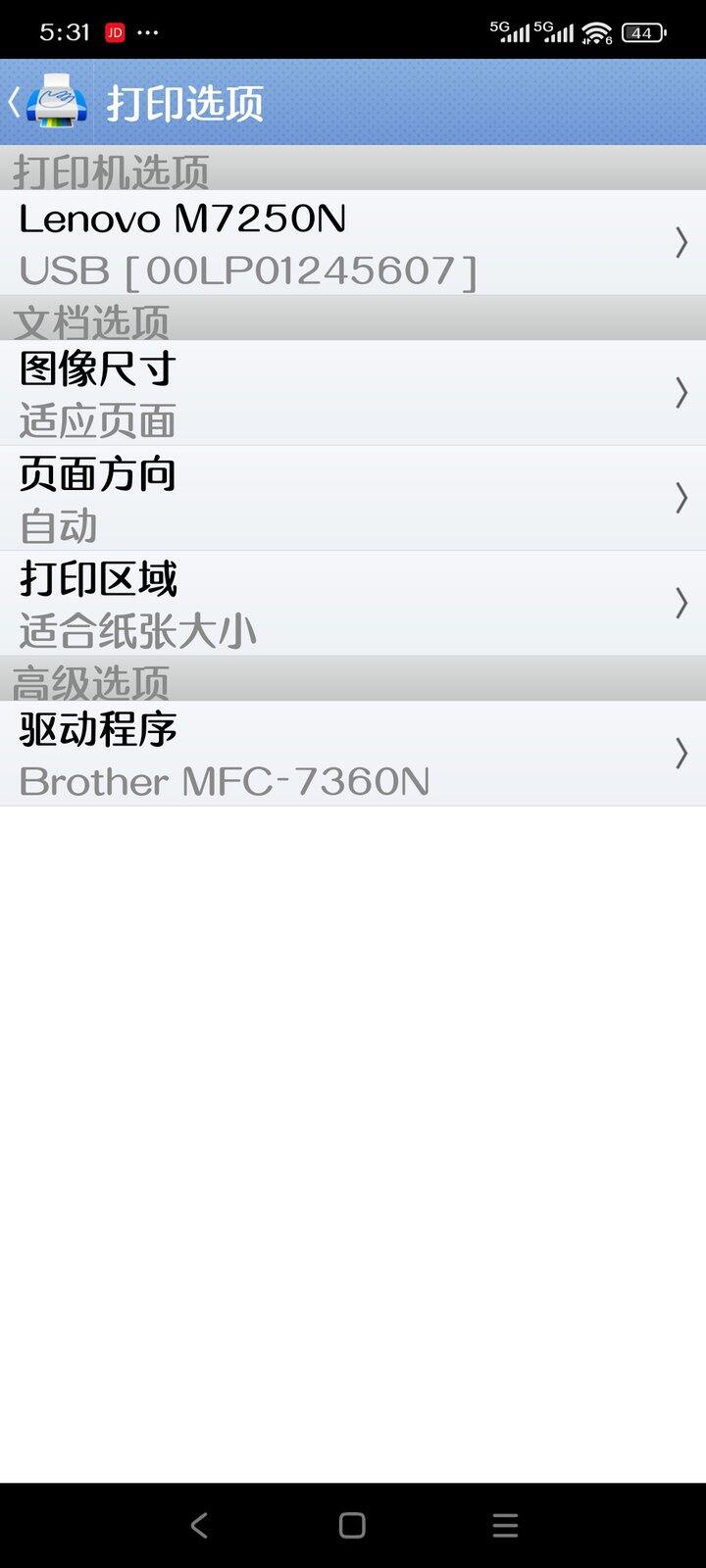Screen dimensions: 706x1568
Task: Open the 打印区域 setting
Action: coord(353,604)
